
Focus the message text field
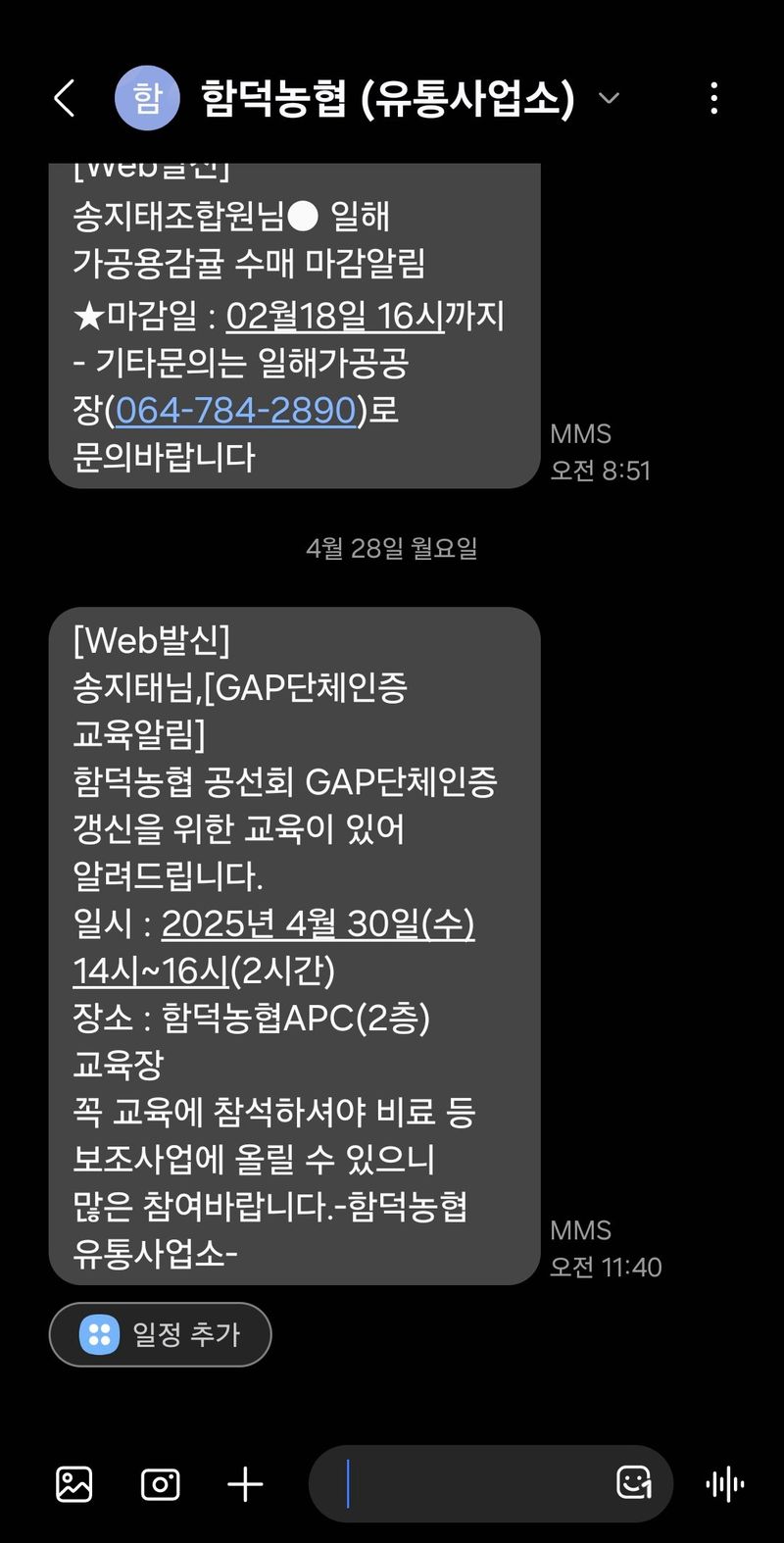470,1484
